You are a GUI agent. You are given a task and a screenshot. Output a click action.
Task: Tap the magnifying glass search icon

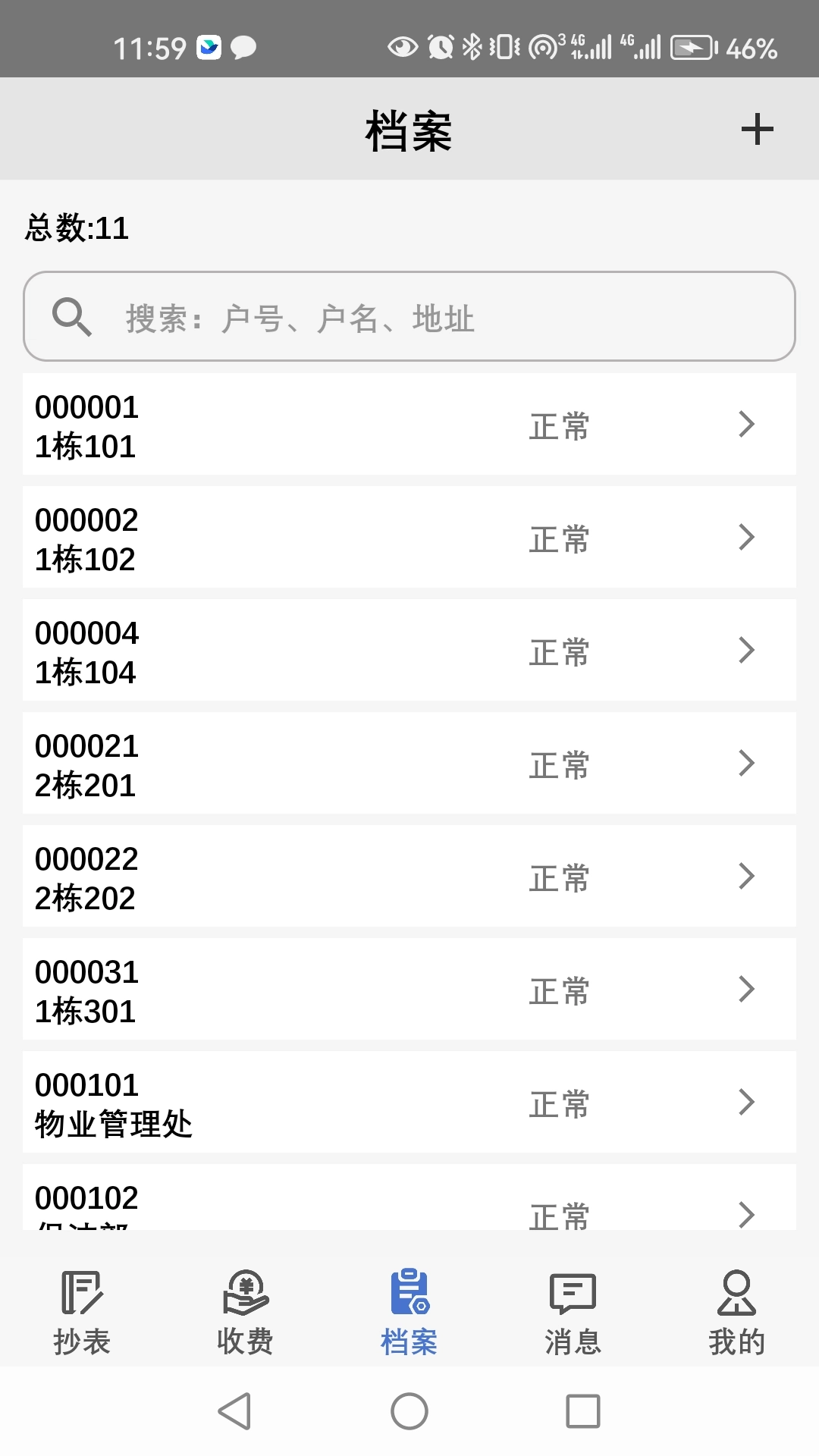pos(72,317)
